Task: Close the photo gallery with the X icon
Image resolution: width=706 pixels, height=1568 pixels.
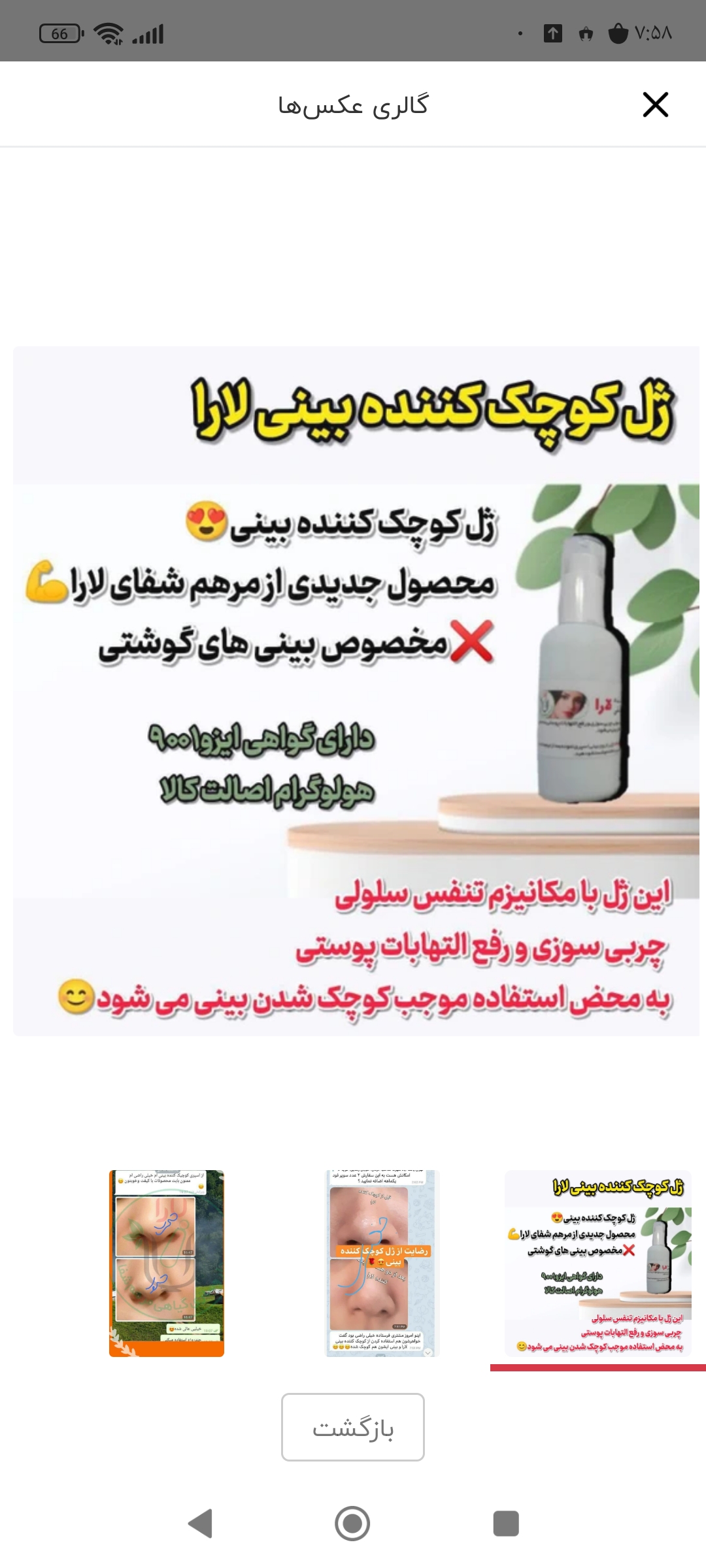Action: (655, 105)
